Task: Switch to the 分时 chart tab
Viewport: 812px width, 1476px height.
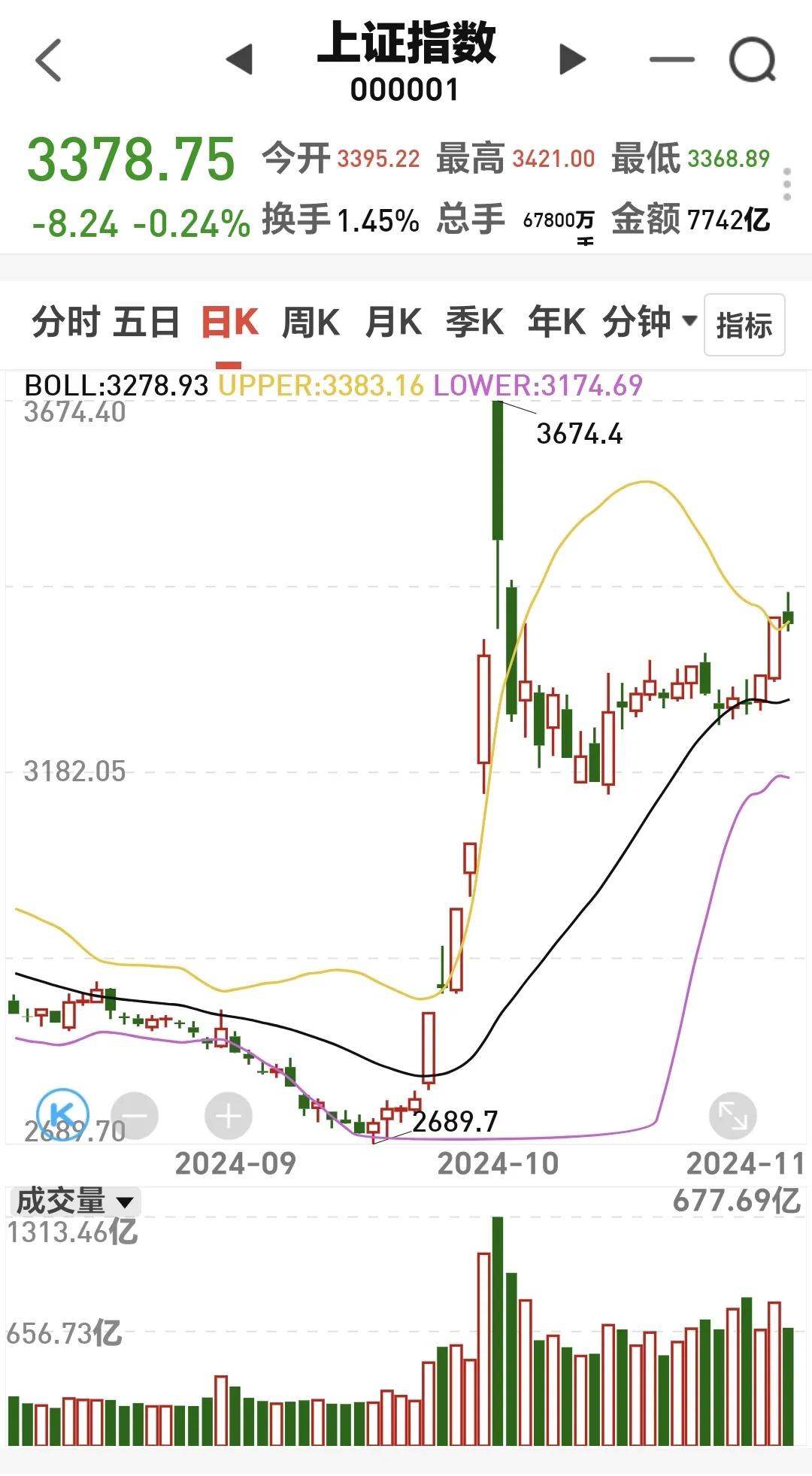Action: click(66, 323)
